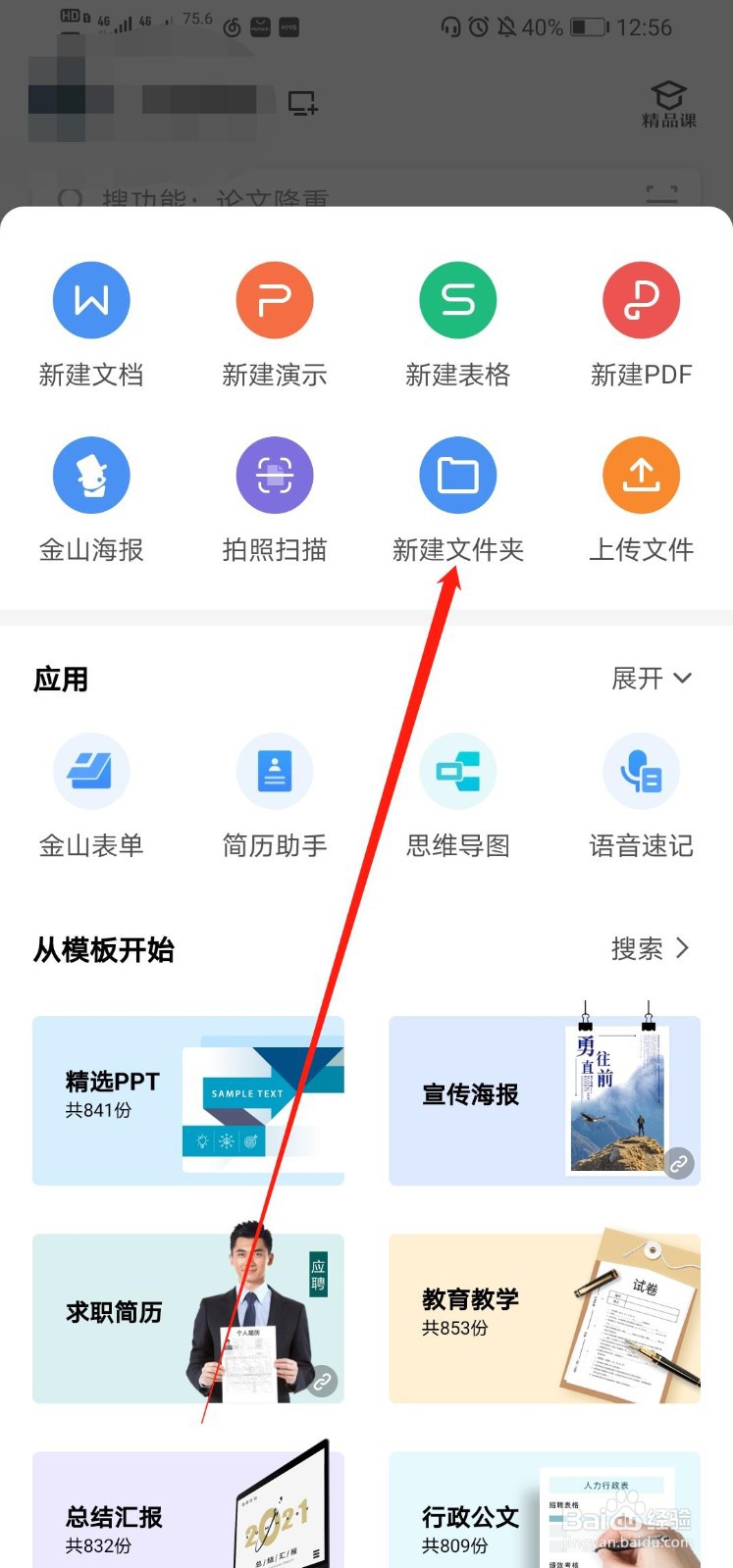Screen dimensions: 733x1568
Task: Open the 金山表单 form tool
Action: tap(91, 771)
